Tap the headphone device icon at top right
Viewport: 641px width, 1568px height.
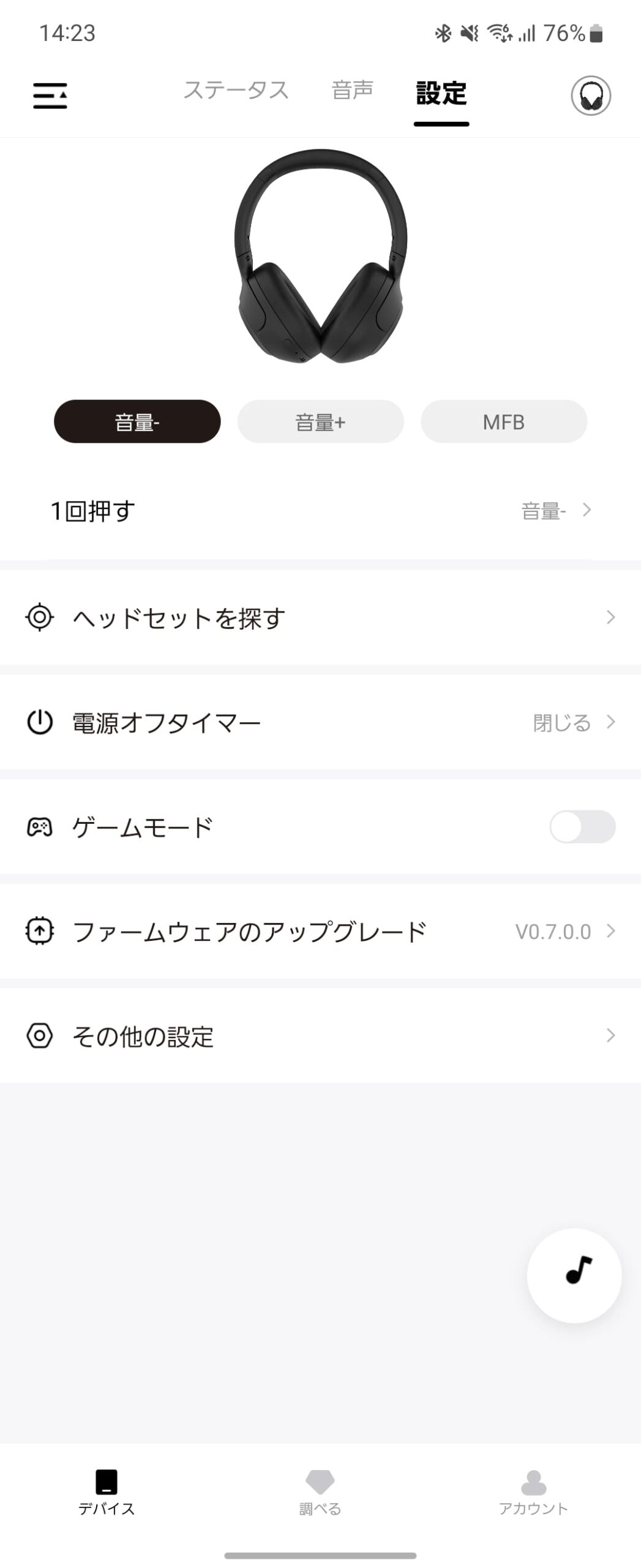point(591,96)
